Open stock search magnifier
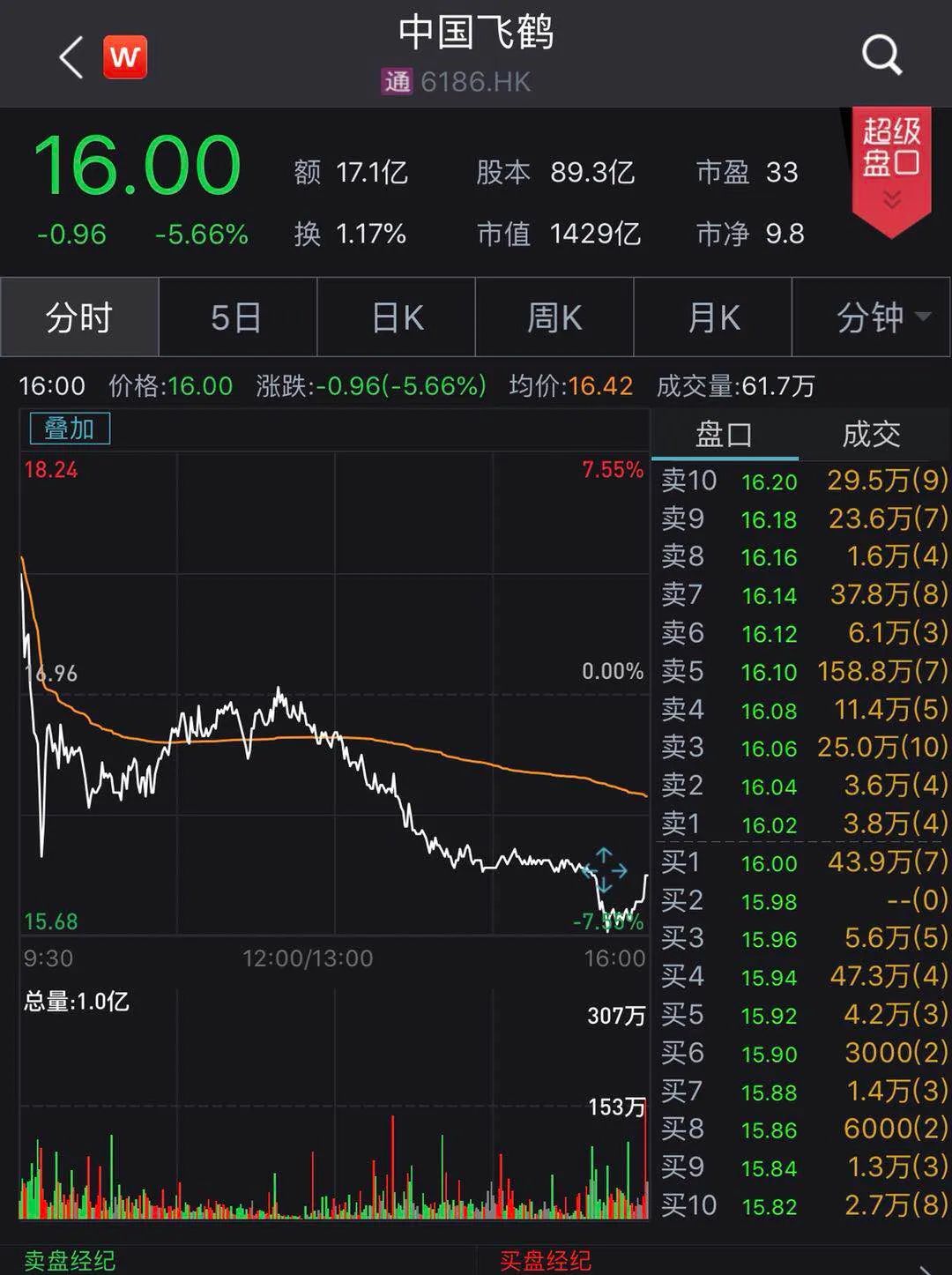952x1275 pixels. coord(881,56)
